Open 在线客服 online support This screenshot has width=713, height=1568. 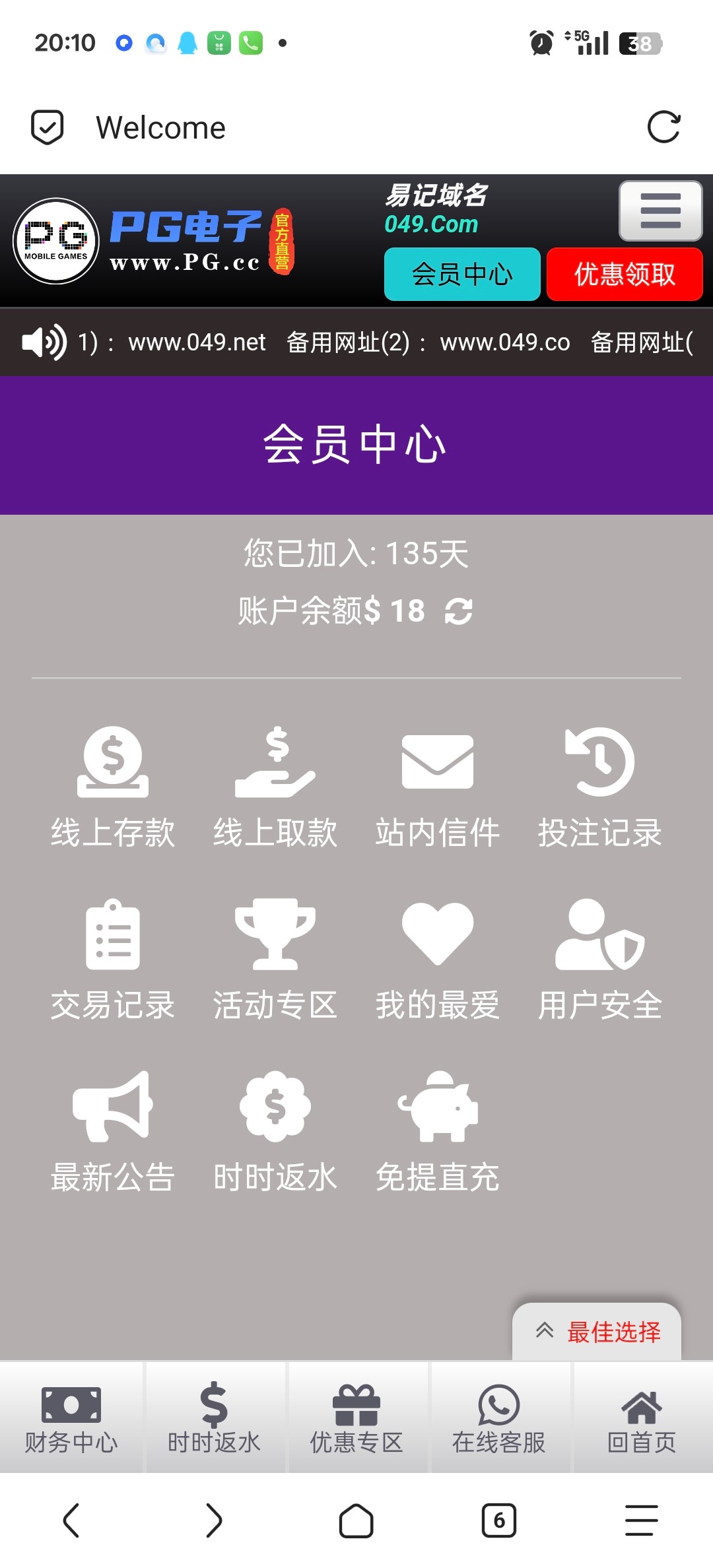click(x=499, y=1418)
